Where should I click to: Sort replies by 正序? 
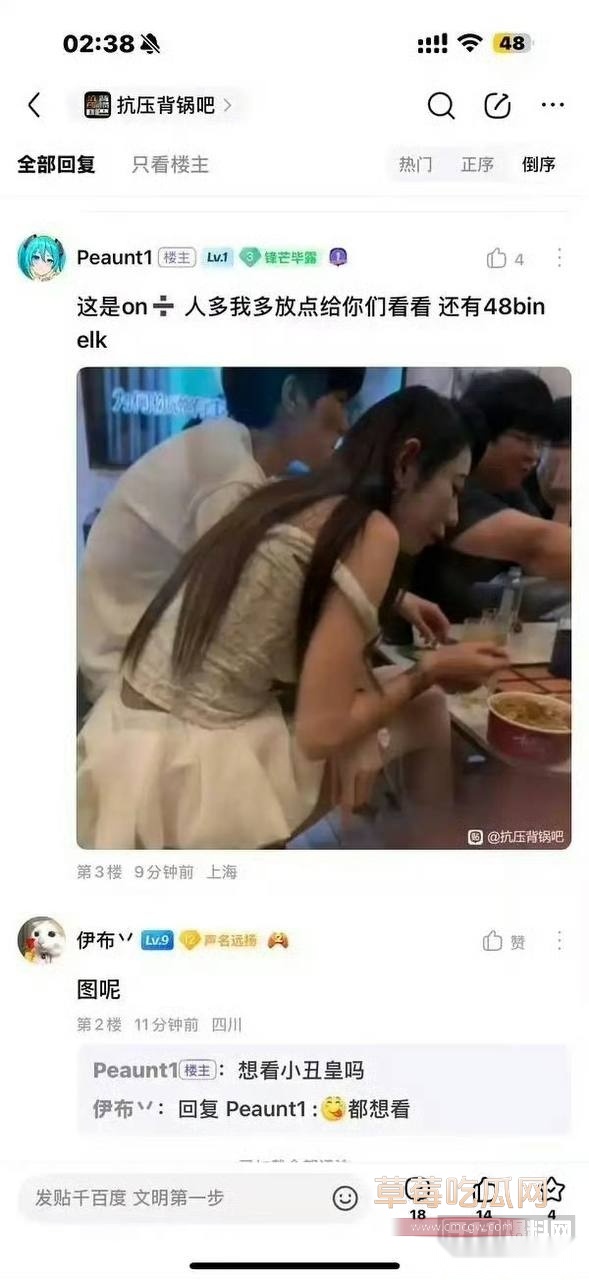pyautogui.click(x=477, y=165)
